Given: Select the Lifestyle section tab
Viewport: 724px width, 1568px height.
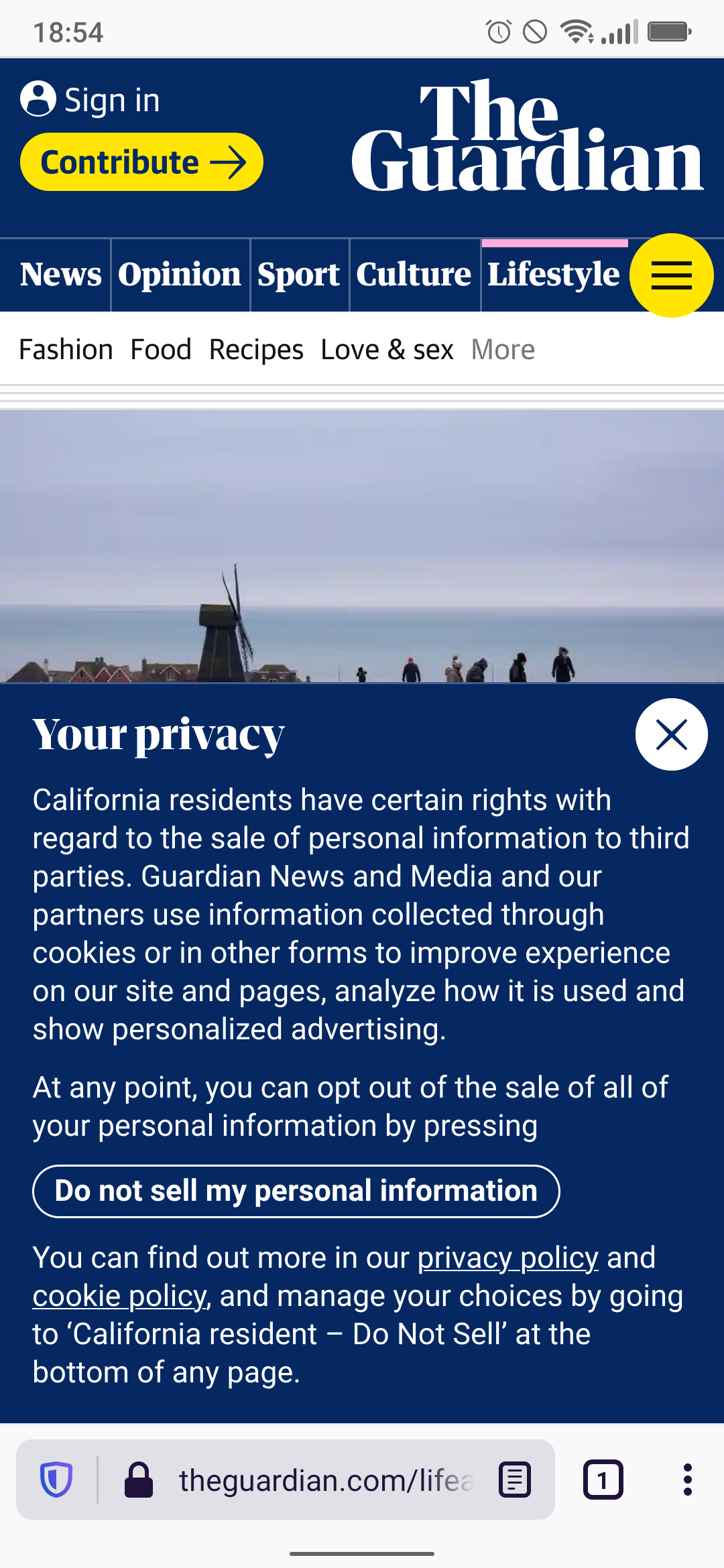Looking at the screenshot, I should pyautogui.click(x=554, y=275).
